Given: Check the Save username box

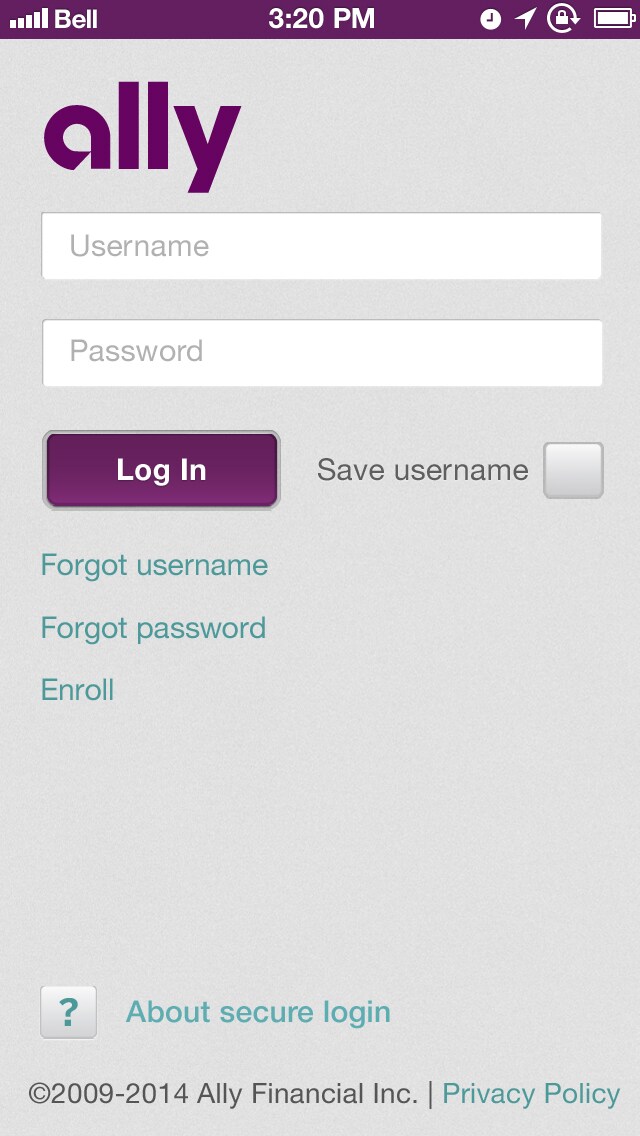Looking at the screenshot, I should pyautogui.click(x=573, y=470).
